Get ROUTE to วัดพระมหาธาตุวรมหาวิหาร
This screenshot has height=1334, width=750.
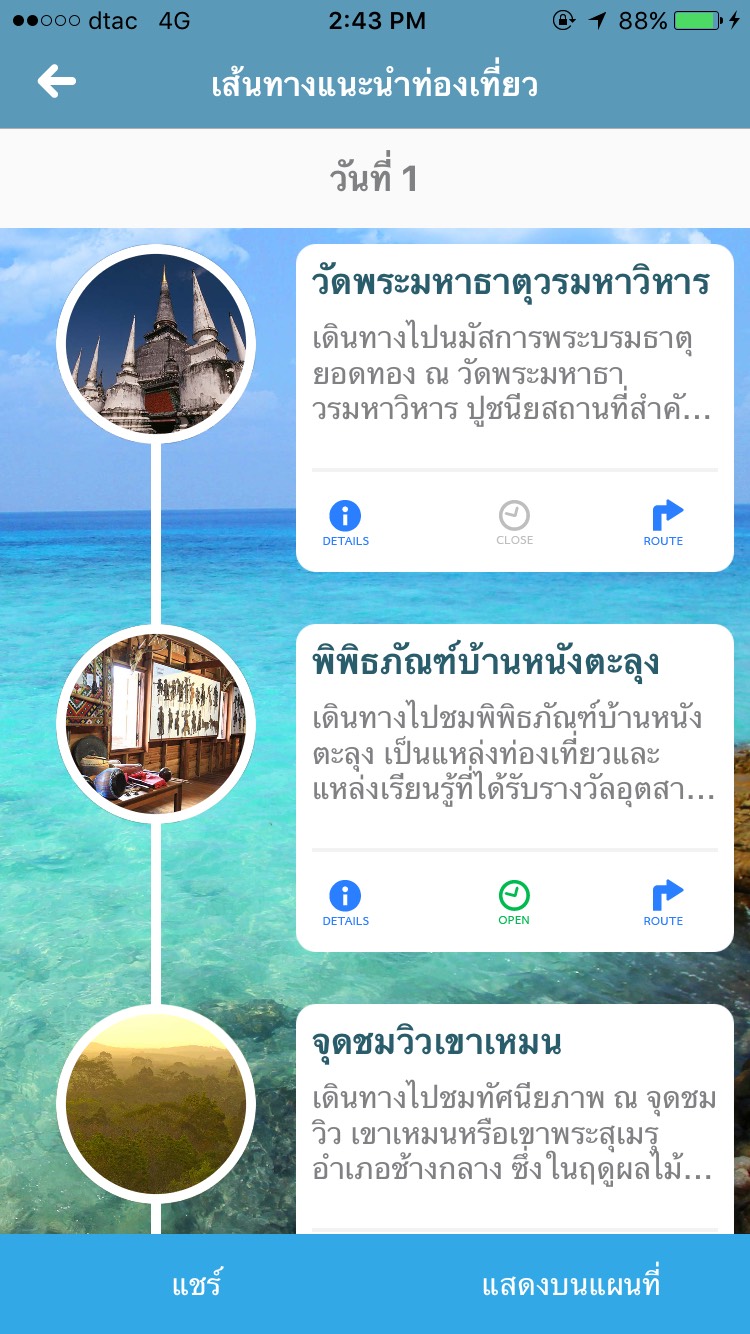click(664, 524)
